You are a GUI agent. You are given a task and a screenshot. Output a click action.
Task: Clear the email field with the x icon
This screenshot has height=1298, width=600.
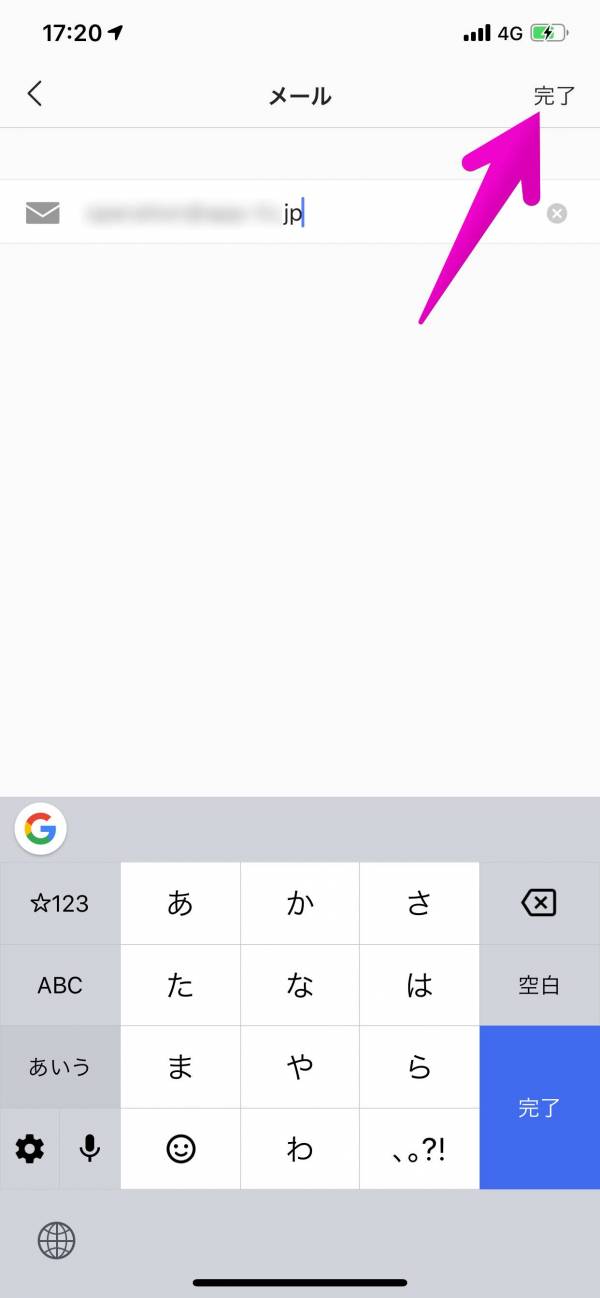point(557,213)
